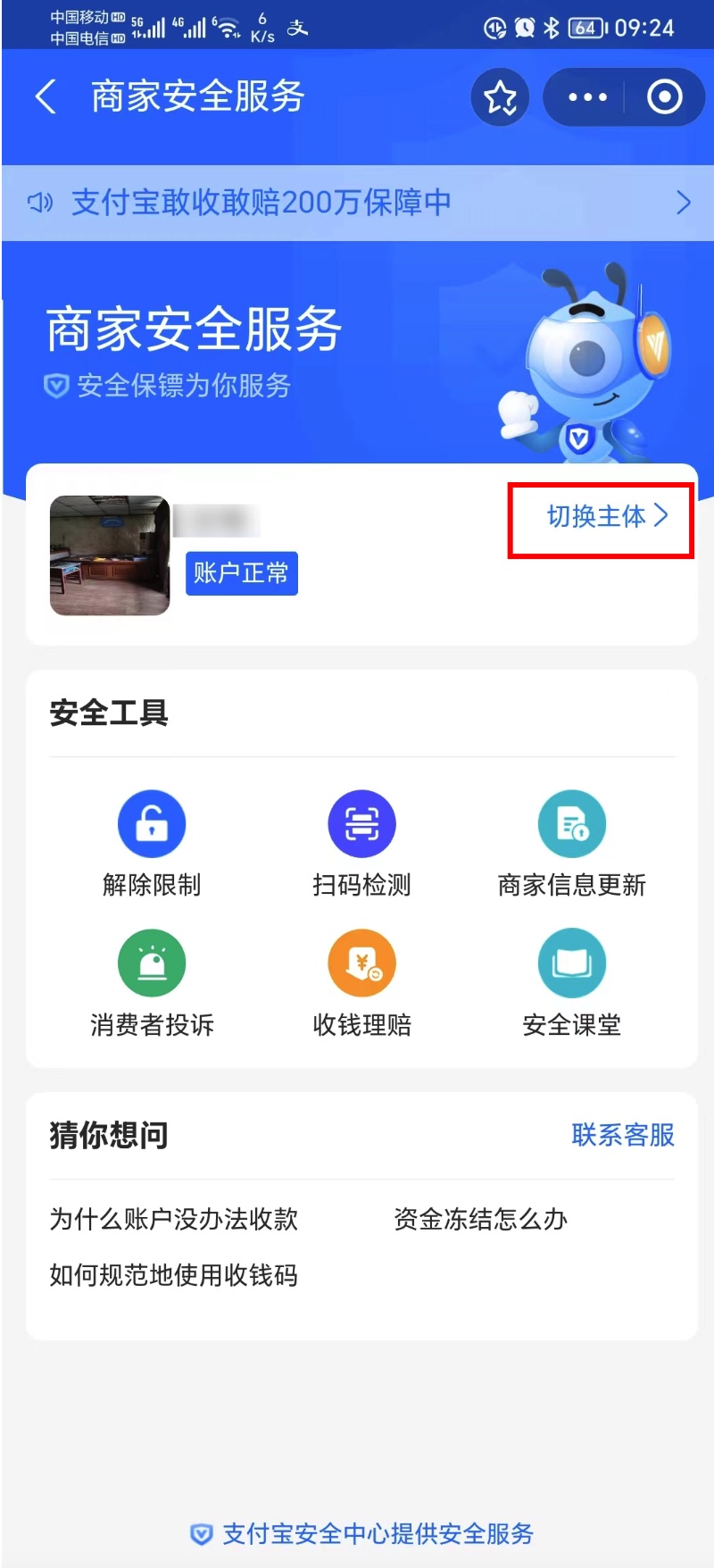Contact 联系客服 customer service
This screenshot has height=1568, width=714.
pyautogui.click(x=622, y=1135)
